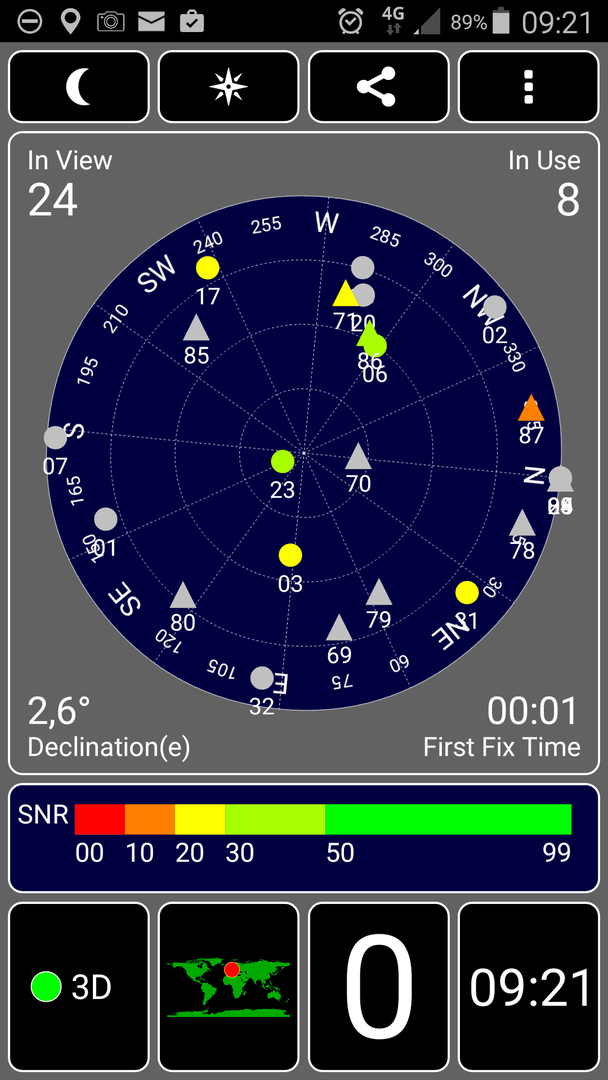Open the three-dot overflow menu

pos(529,87)
